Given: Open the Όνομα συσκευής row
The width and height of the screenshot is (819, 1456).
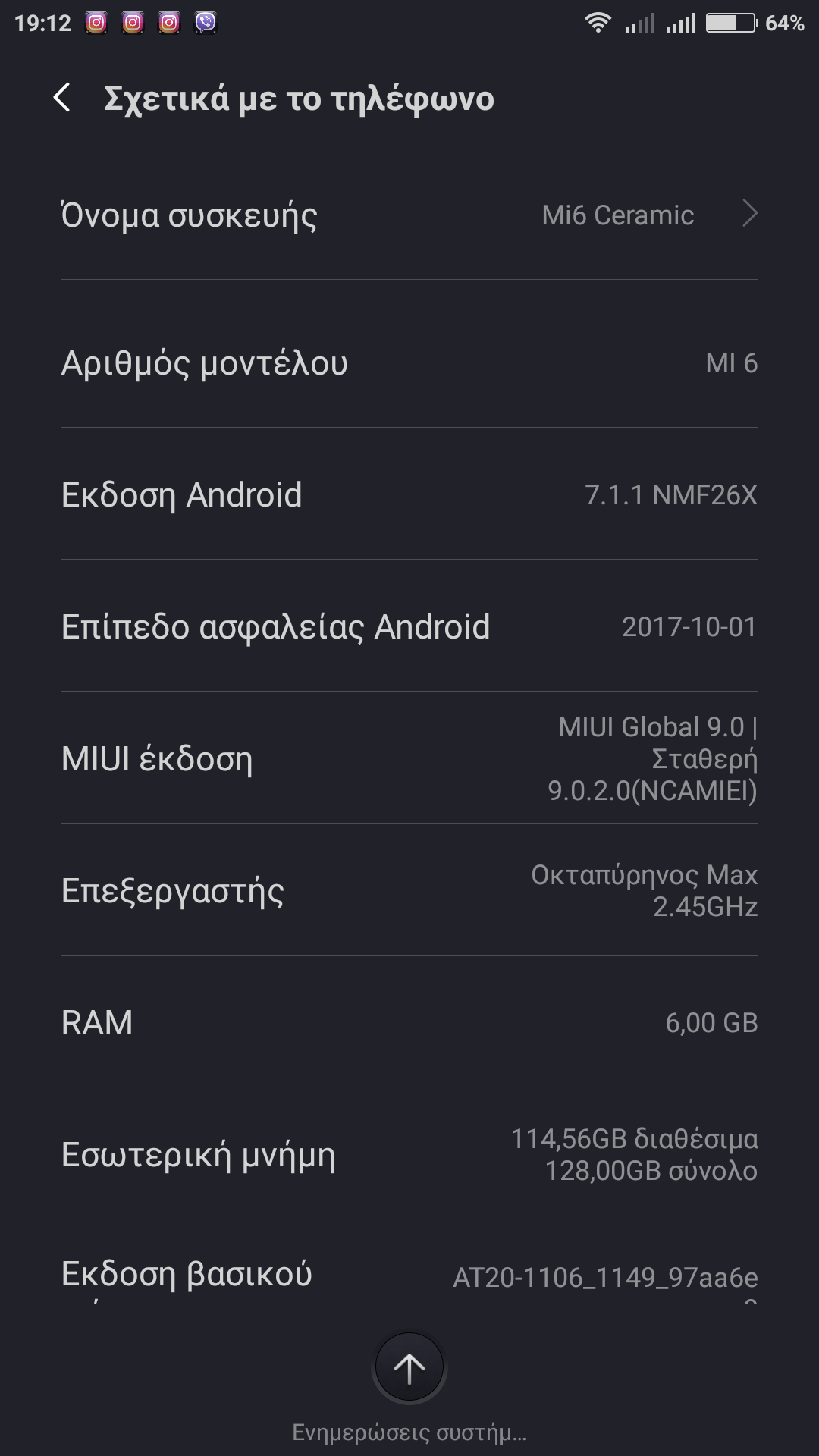Looking at the screenshot, I should click(x=409, y=215).
